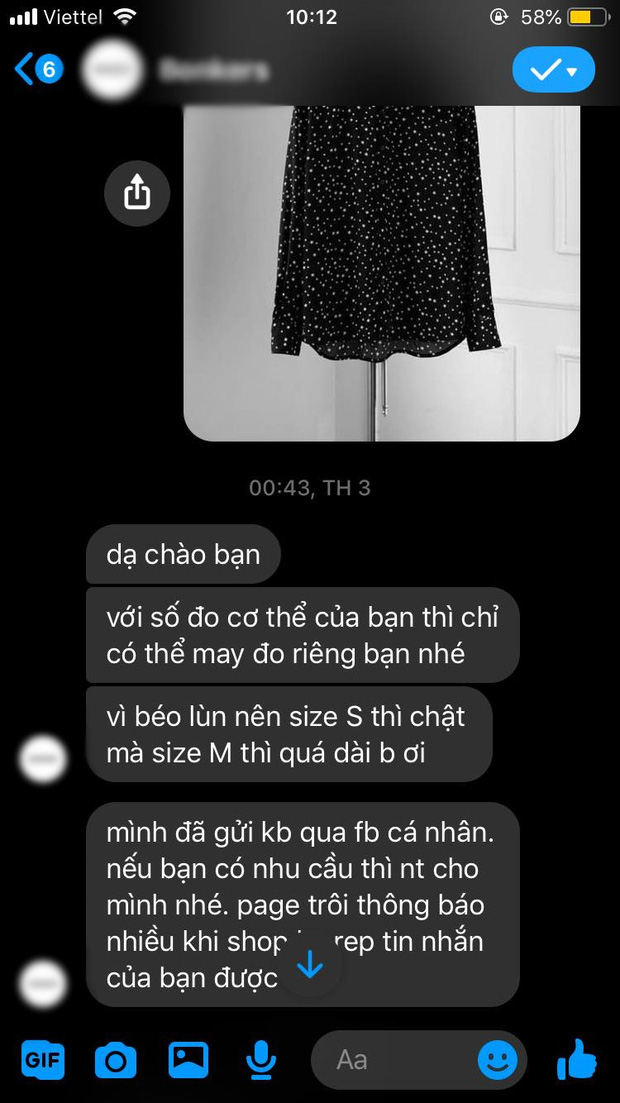
Task: Share the polka dot dress photo
Action: (x=137, y=193)
